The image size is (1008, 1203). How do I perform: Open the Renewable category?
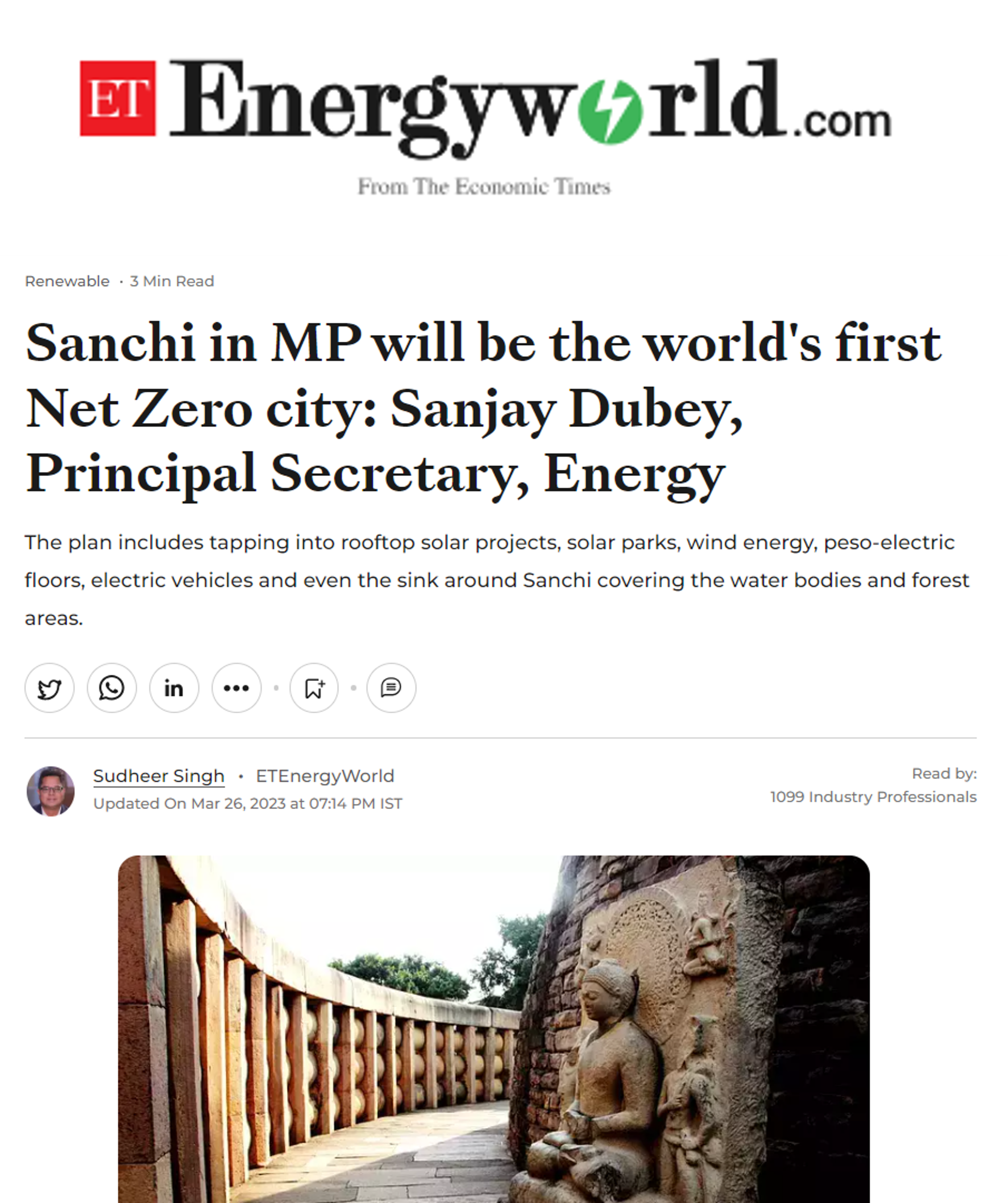point(67,281)
